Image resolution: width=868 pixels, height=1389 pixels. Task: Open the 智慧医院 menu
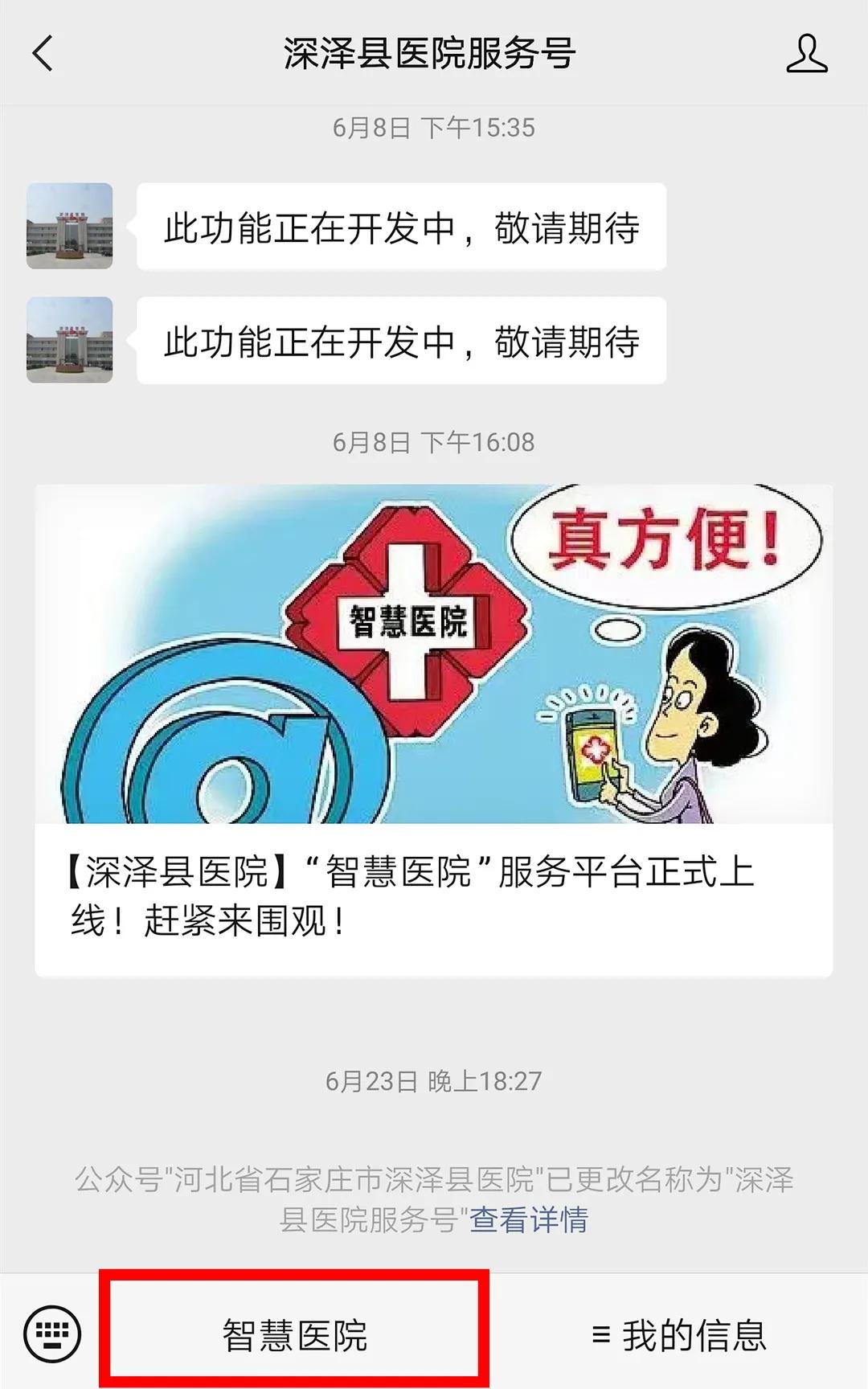[295, 1334]
